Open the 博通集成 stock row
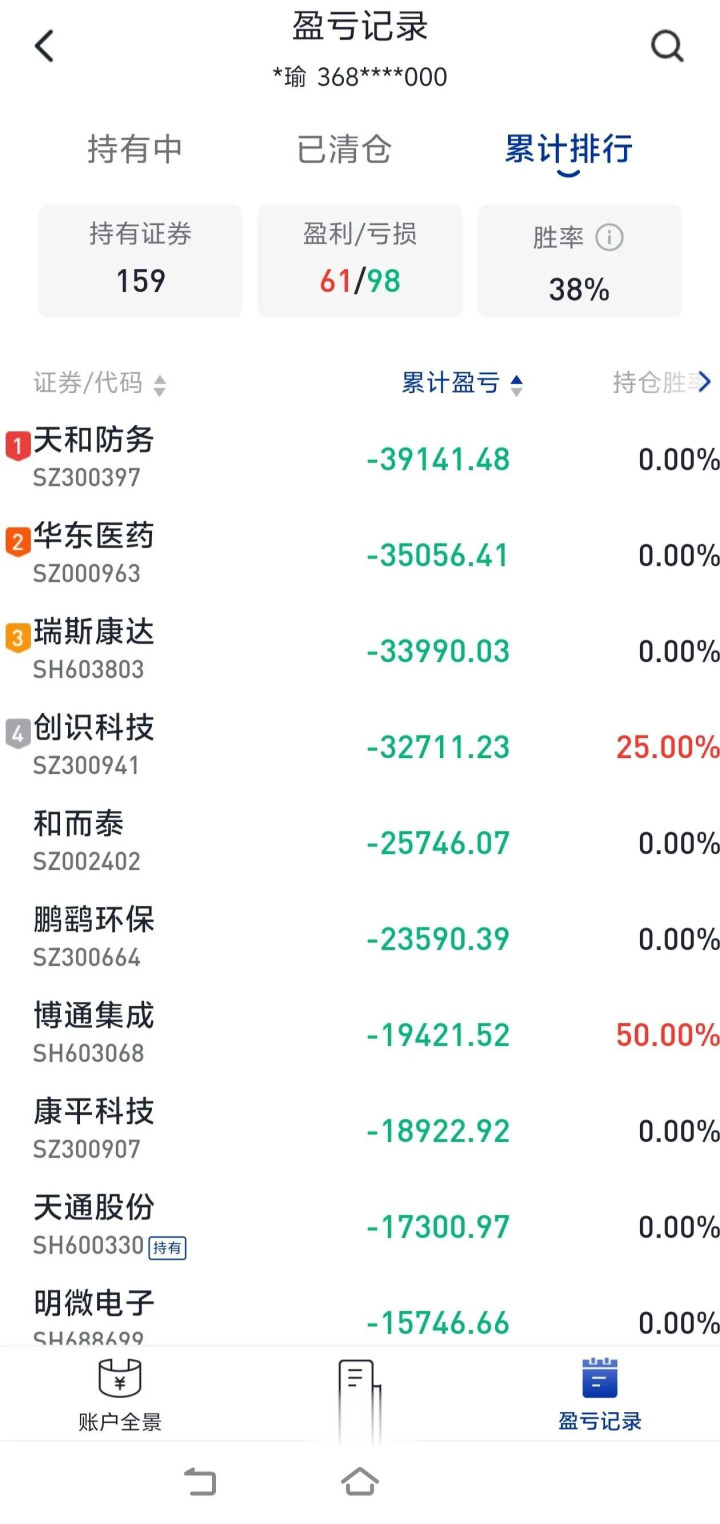The width and height of the screenshot is (720, 1524). (x=360, y=1034)
